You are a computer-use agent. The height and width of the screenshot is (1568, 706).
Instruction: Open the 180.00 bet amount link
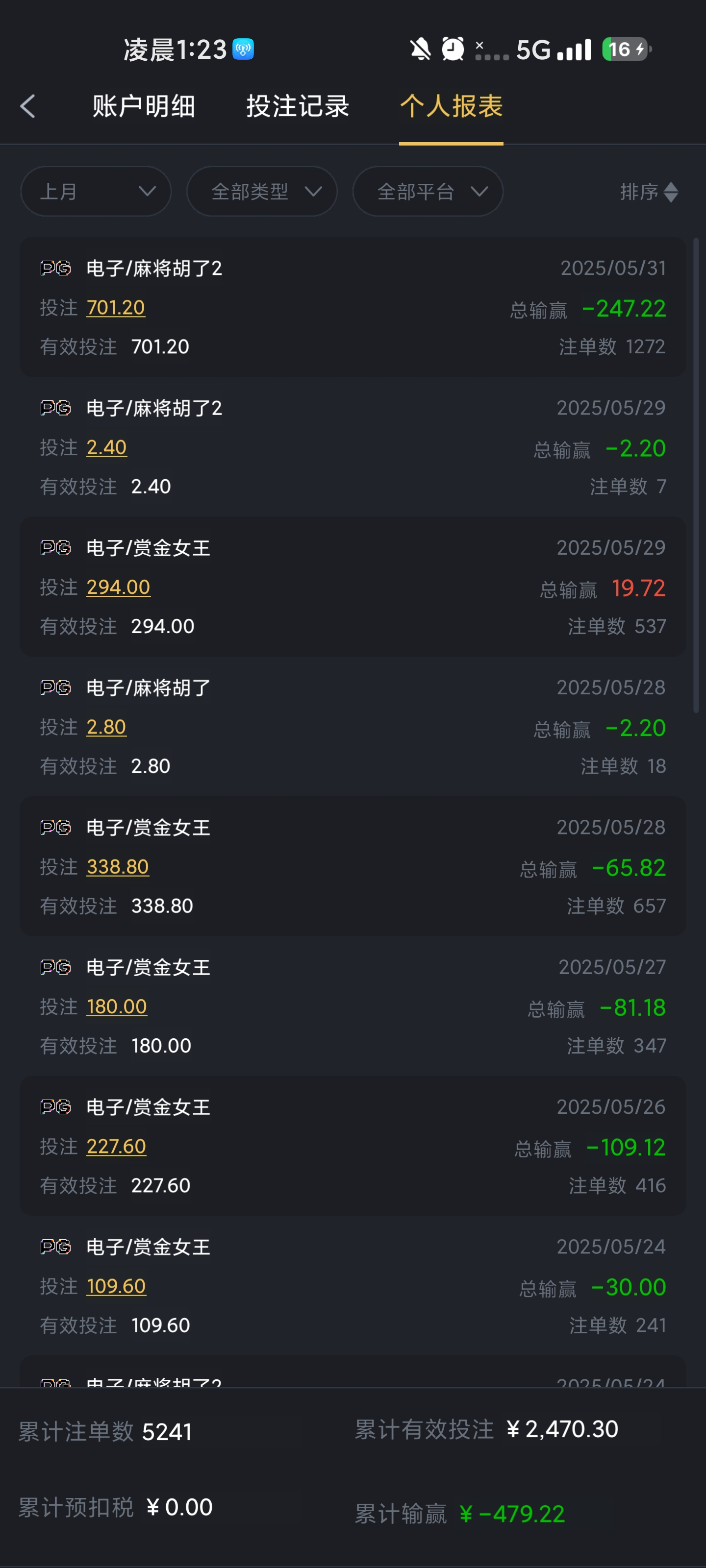[116, 1007]
